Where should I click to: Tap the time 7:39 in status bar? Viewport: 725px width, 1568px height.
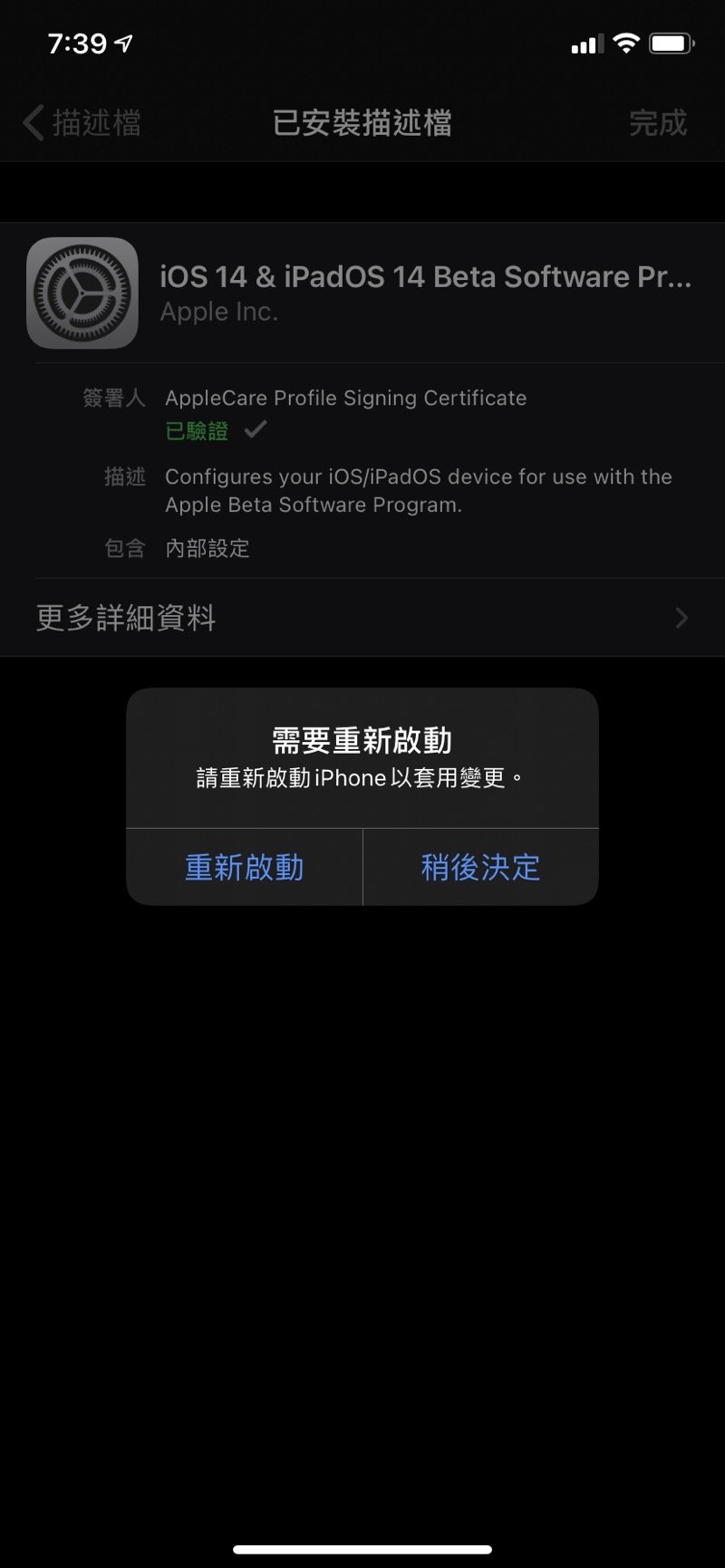pos(77,42)
